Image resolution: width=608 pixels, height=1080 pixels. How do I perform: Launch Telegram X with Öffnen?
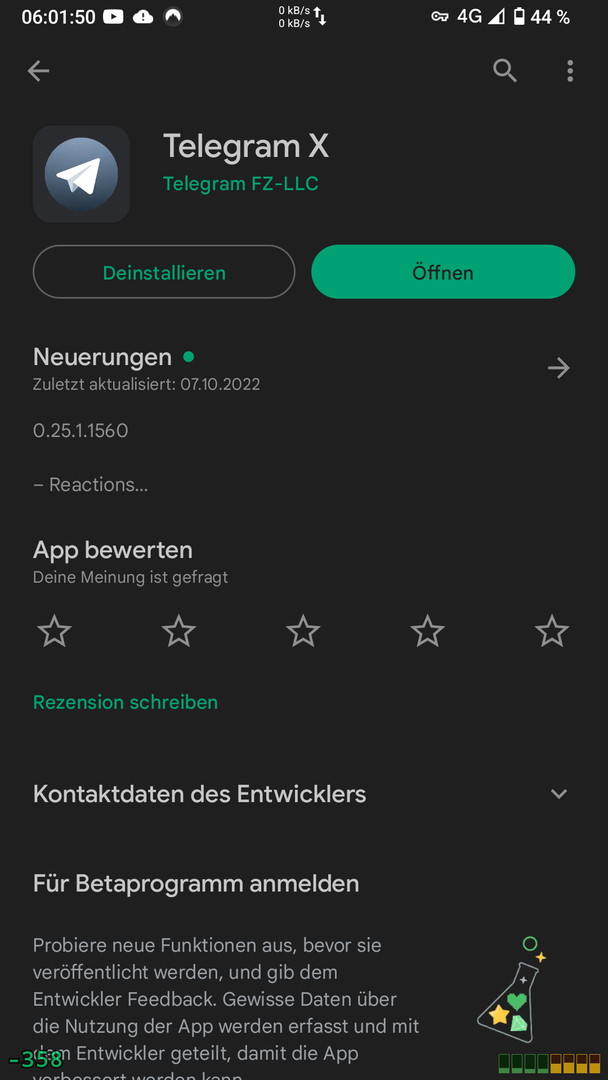coord(443,273)
